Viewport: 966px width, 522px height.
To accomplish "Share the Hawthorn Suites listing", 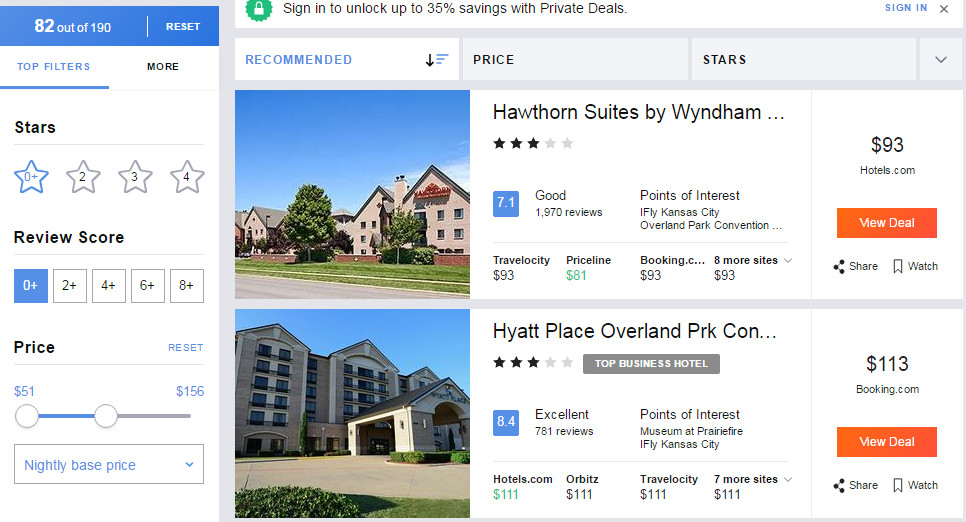I will pyautogui.click(x=855, y=266).
